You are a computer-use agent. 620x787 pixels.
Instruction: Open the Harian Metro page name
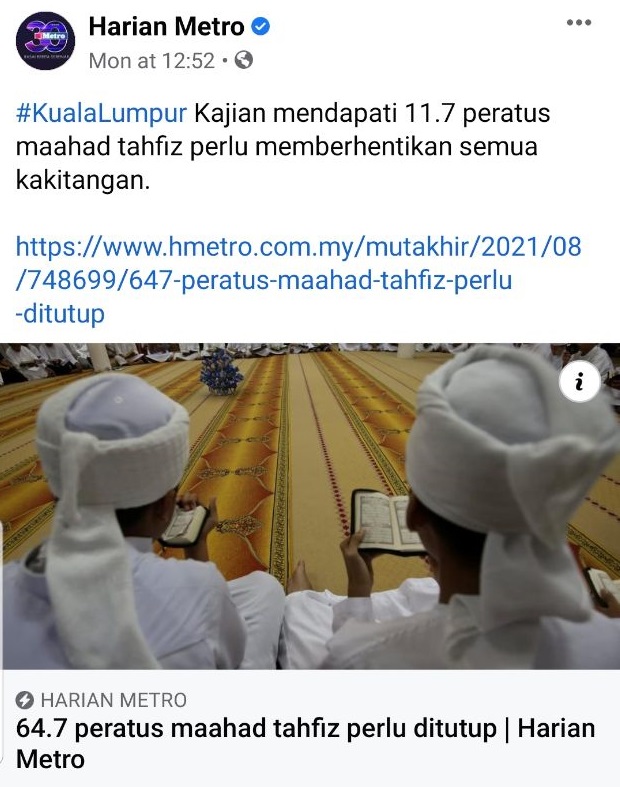coord(166,28)
